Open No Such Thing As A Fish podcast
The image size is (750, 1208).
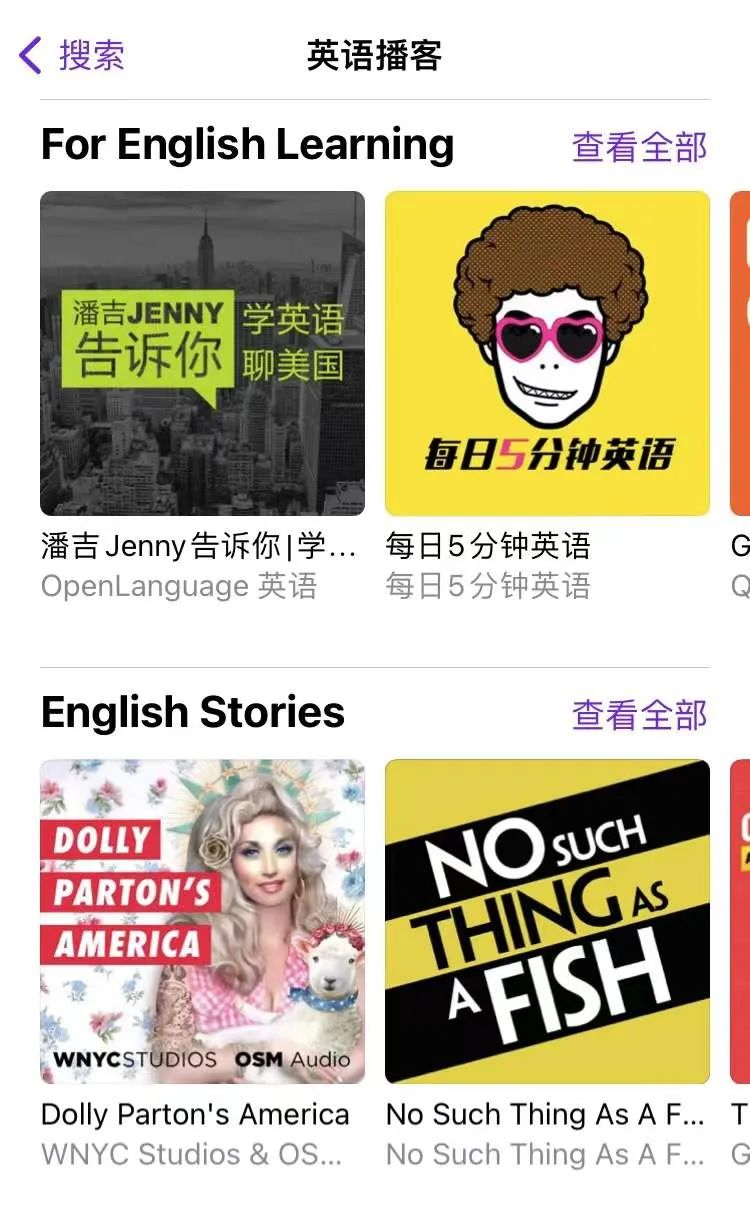point(547,921)
